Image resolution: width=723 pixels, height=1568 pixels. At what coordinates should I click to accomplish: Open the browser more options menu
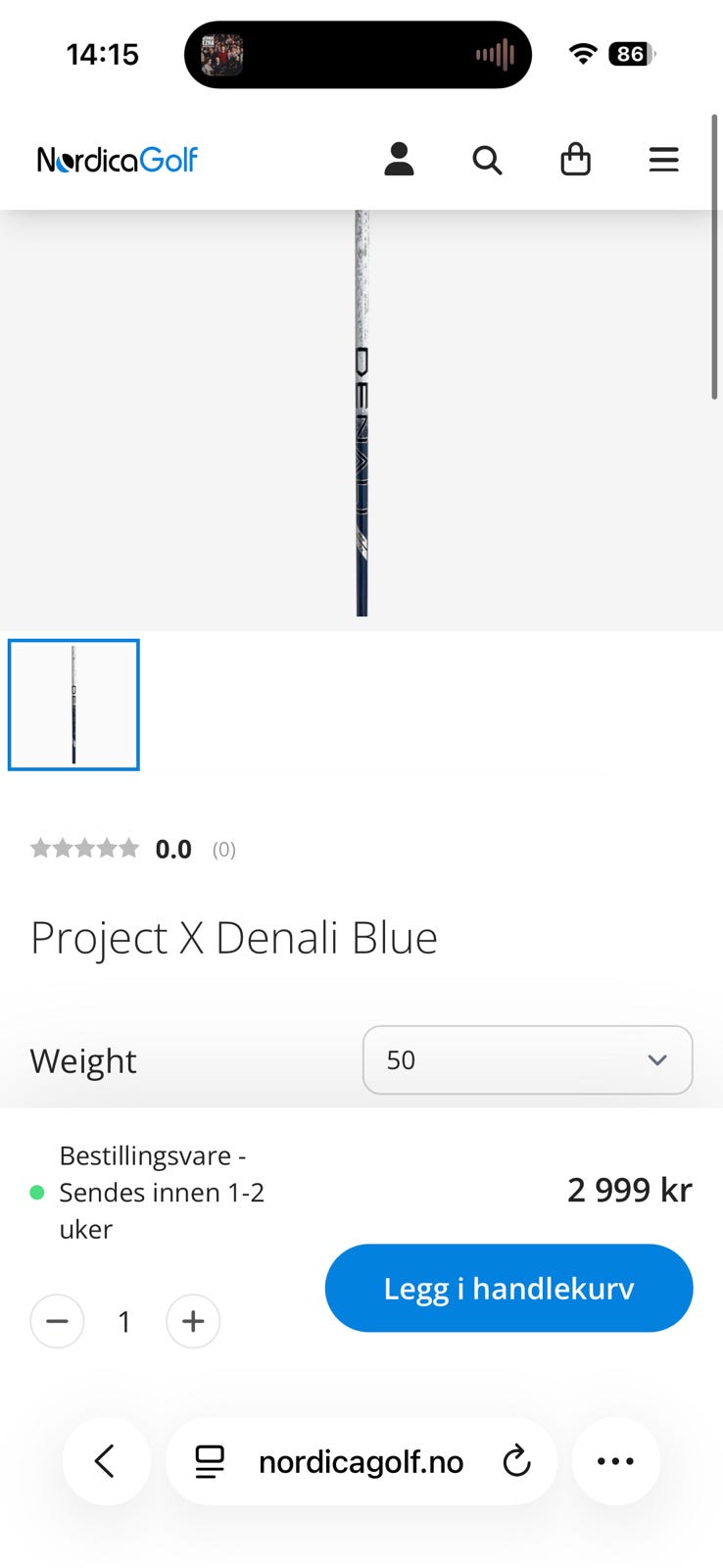(x=615, y=1461)
